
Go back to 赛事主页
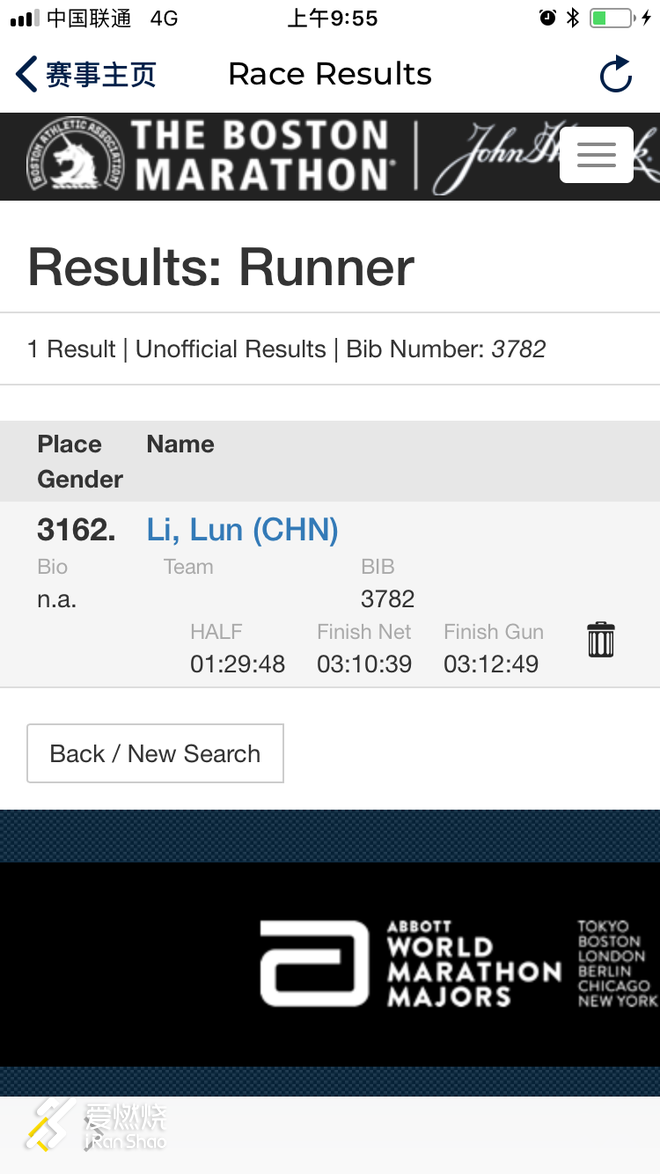[x=86, y=74]
